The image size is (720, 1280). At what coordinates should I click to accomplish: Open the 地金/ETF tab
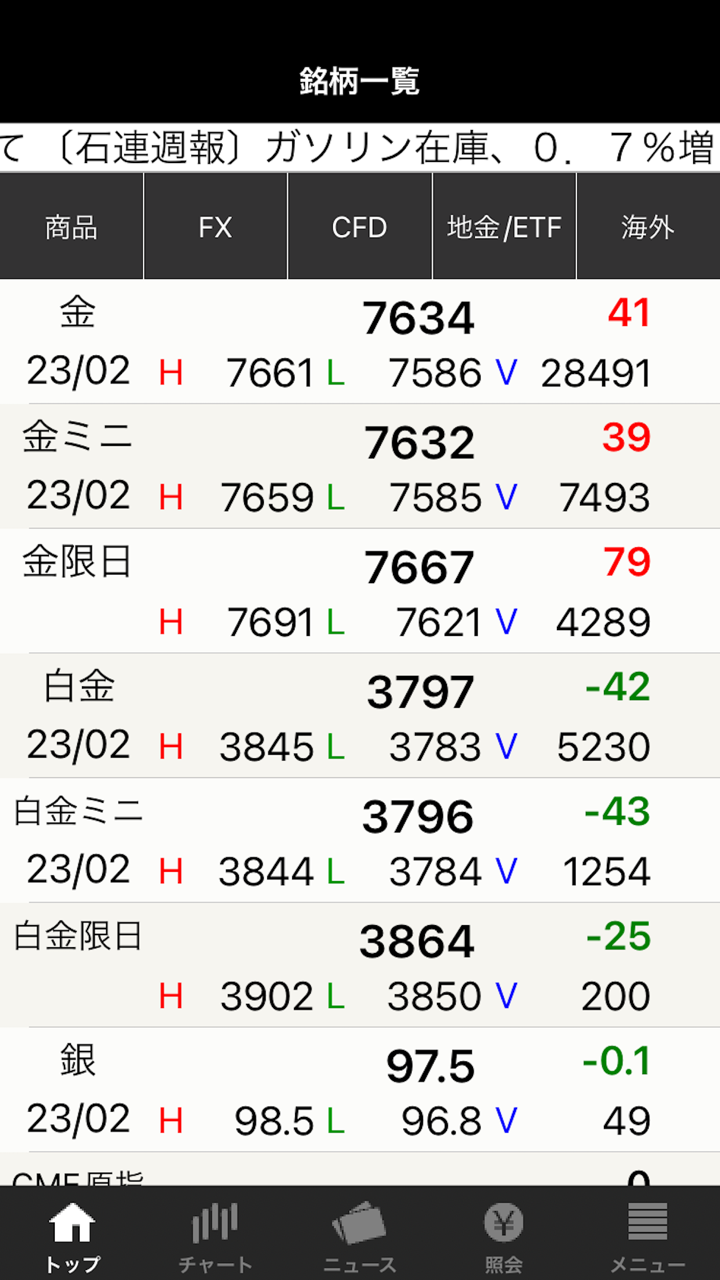[x=504, y=227]
